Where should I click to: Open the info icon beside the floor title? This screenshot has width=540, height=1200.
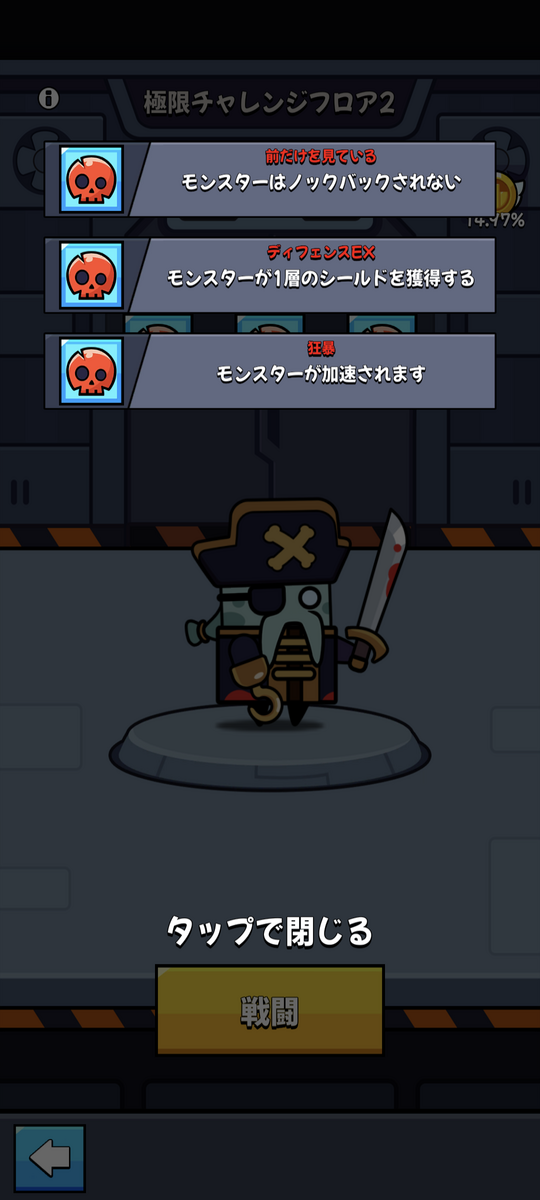pyautogui.click(x=48, y=98)
